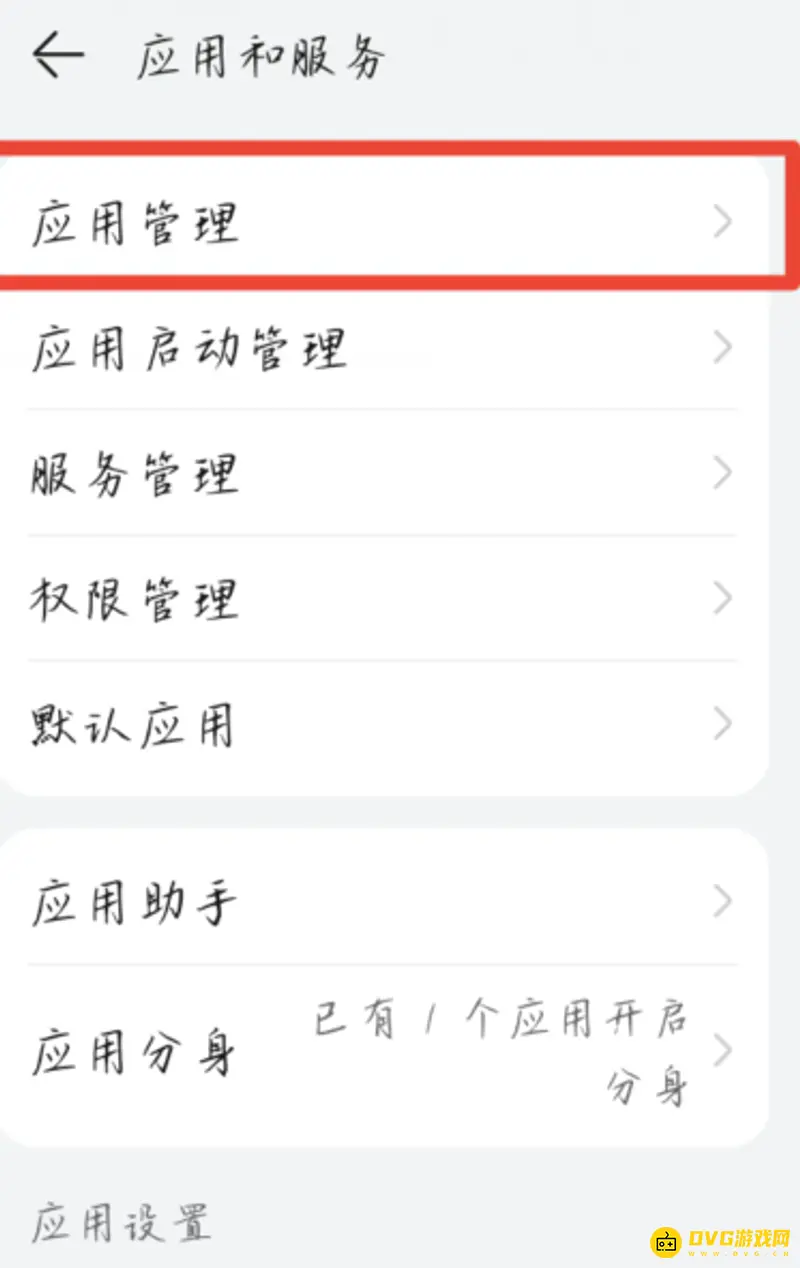Image resolution: width=800 pixels, height=1268 pixels.
Task: Expand 应用启动管理 via its chevron arrow
Action: [723, 347]
